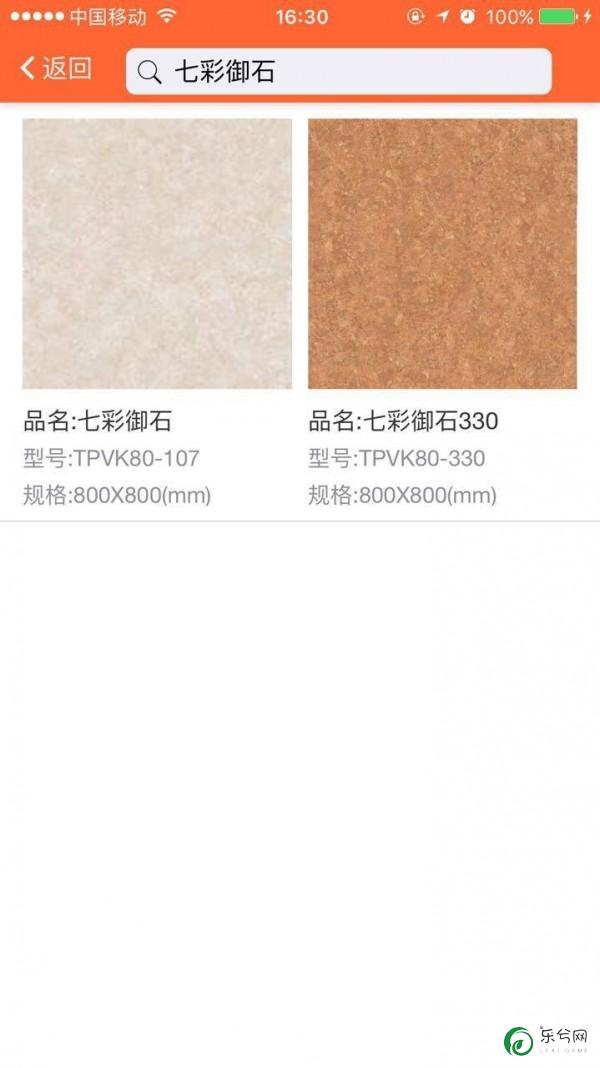Go back with the 返回 button
600x1068 pixels.
pyautogui.click(x=56, y=68)
